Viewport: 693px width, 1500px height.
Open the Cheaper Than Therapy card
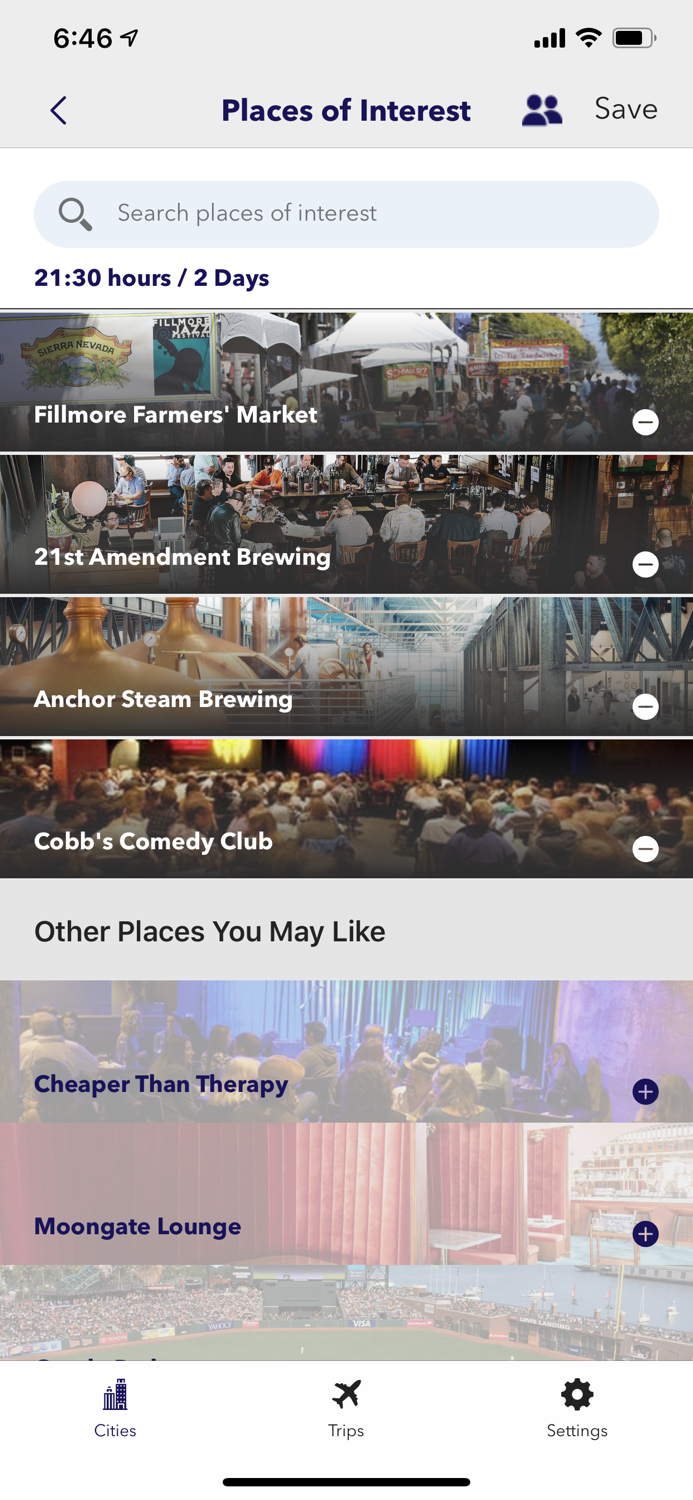pos(300,1050)
